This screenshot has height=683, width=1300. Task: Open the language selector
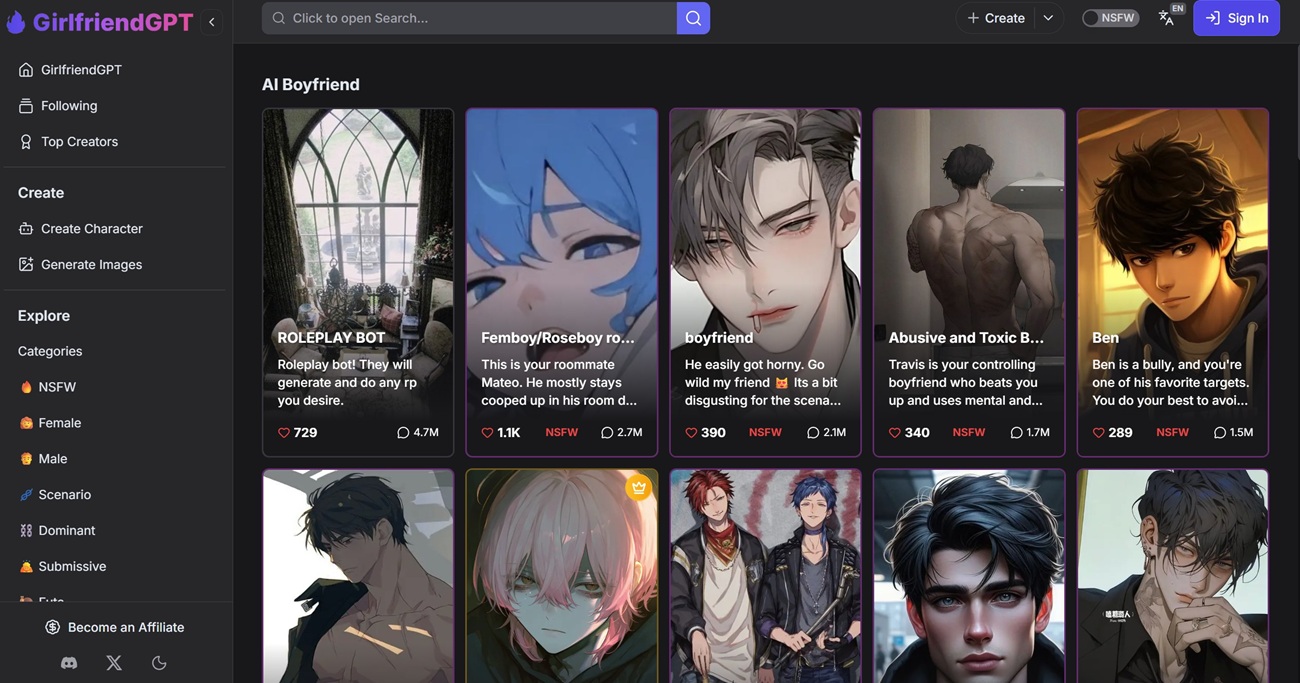point(1167,17)
